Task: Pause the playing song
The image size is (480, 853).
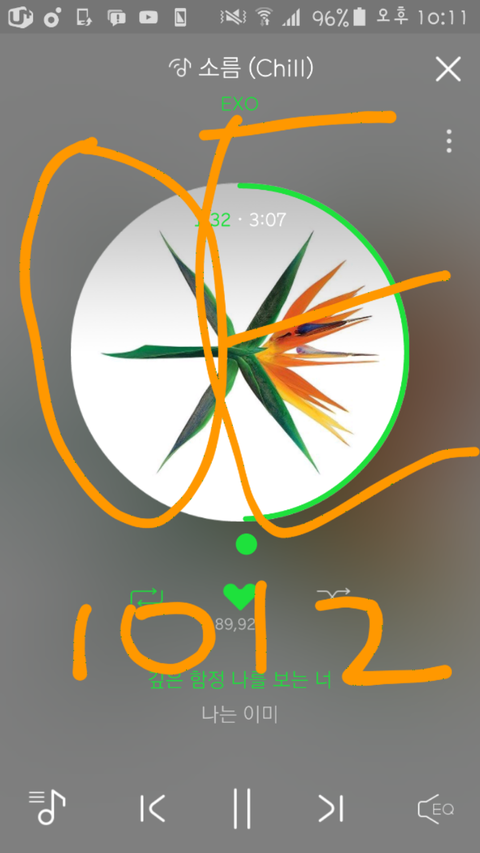Action: [242, 808]
